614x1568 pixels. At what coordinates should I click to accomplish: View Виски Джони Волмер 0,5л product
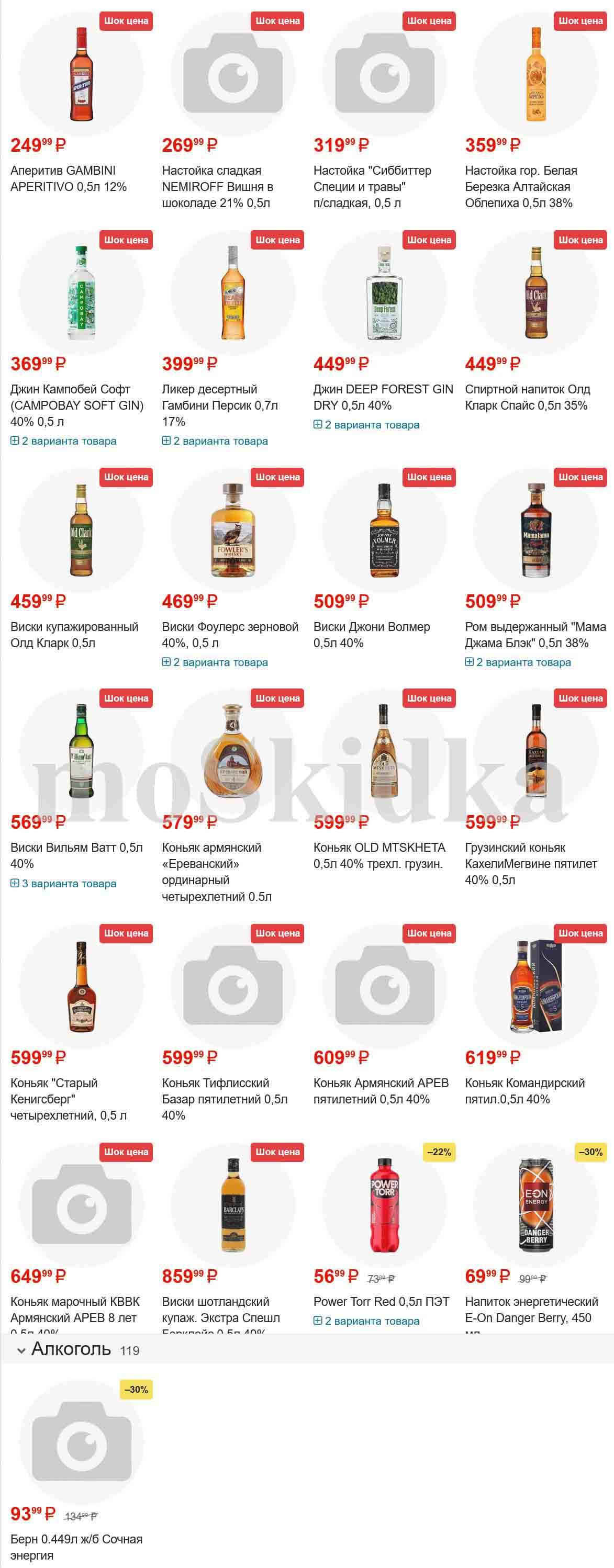pyautogui.click(x=372, y=634)
